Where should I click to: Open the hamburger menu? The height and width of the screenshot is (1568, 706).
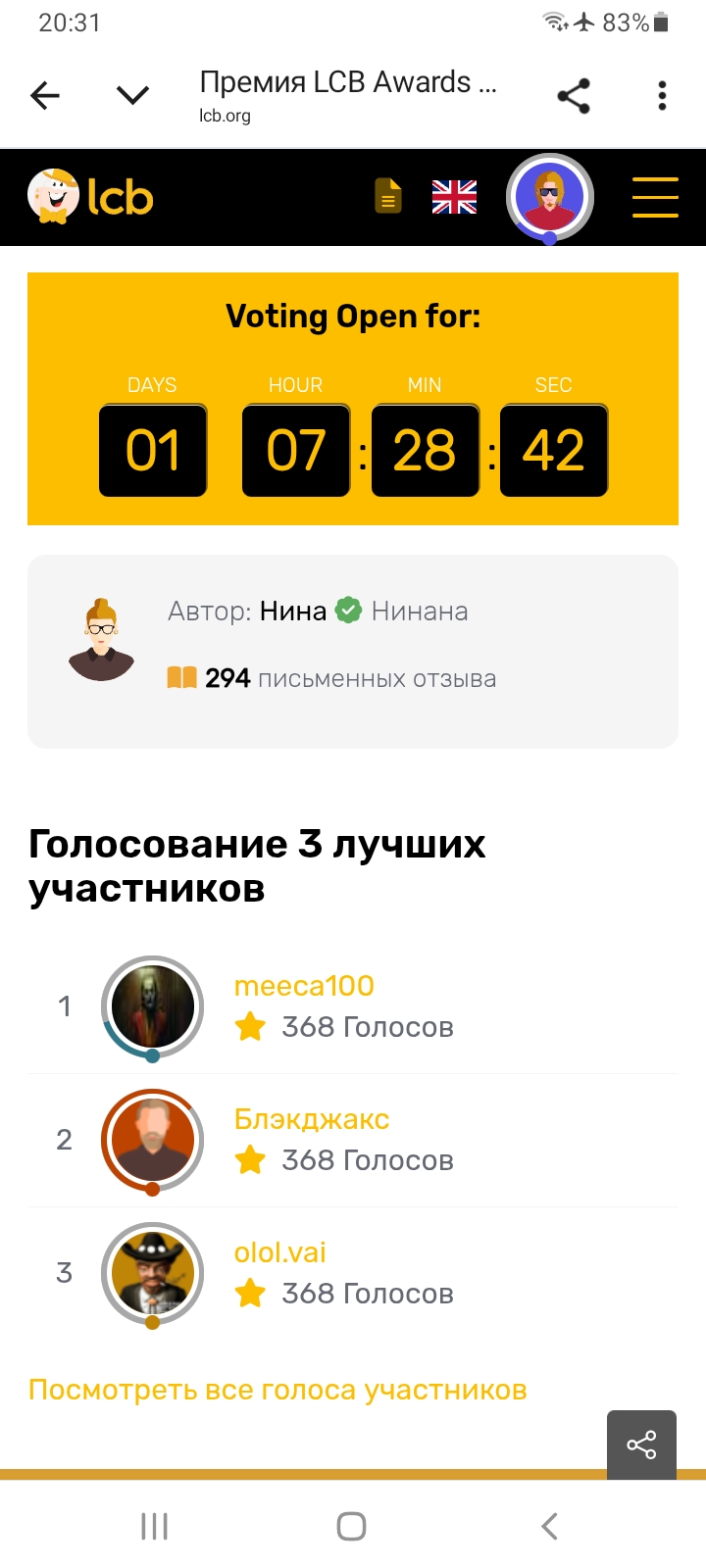click(655, 197)
